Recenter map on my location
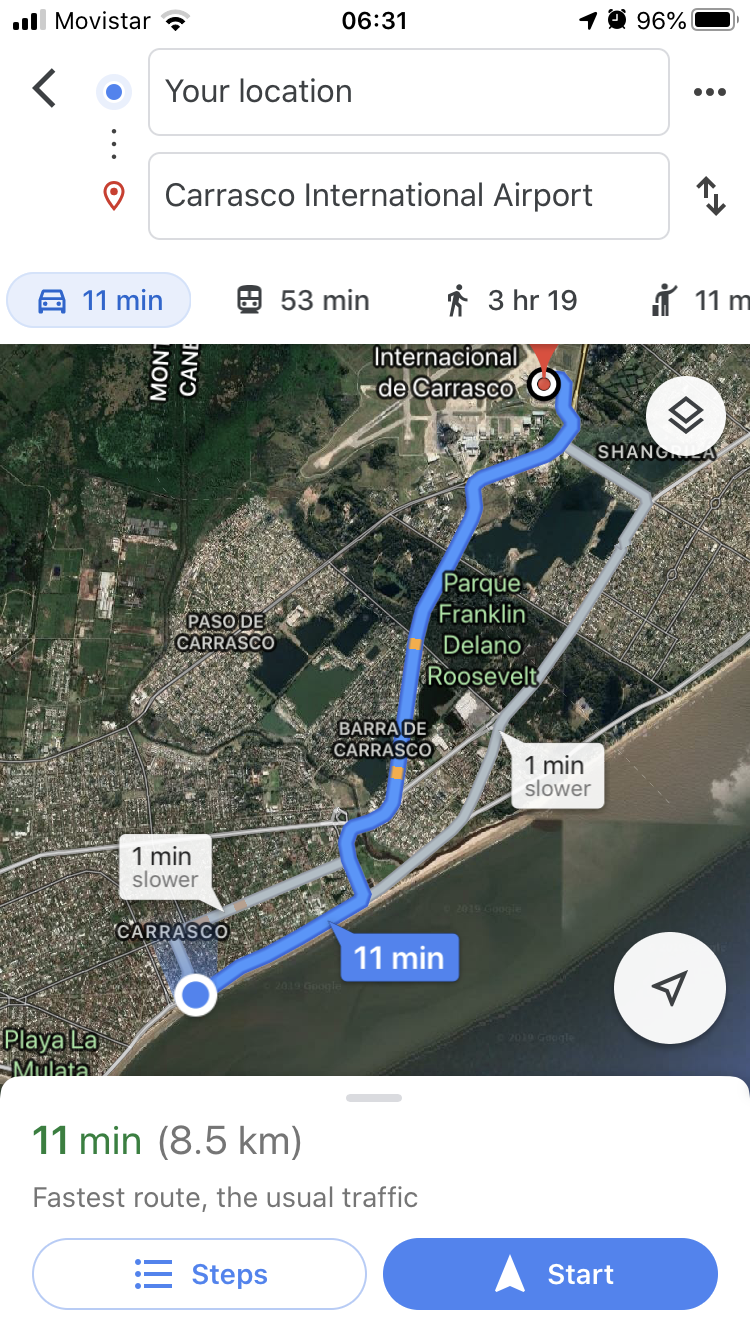Screen dimensions: 750x1334 click(669, 988)
